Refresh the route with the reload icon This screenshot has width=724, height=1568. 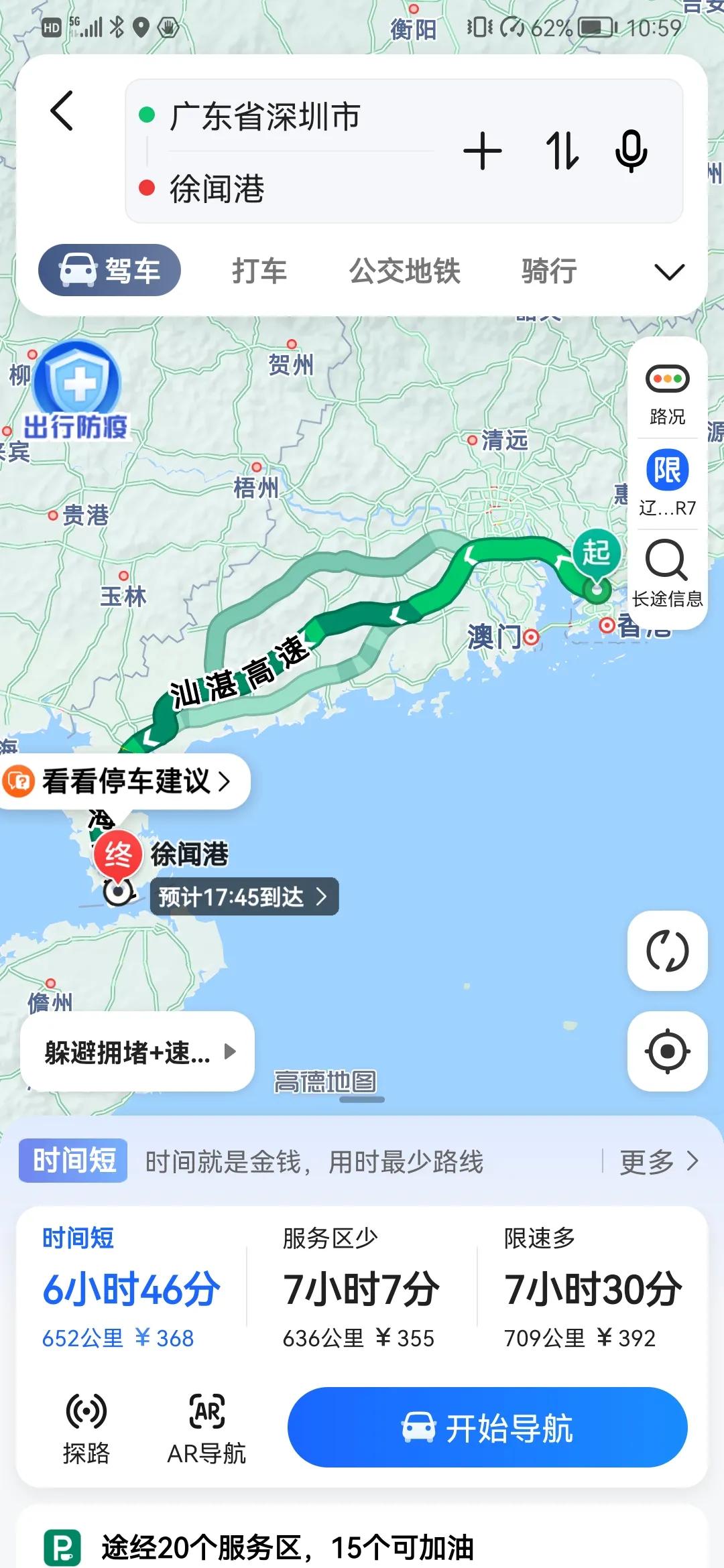pyautogui.click(x=667, y=951)
